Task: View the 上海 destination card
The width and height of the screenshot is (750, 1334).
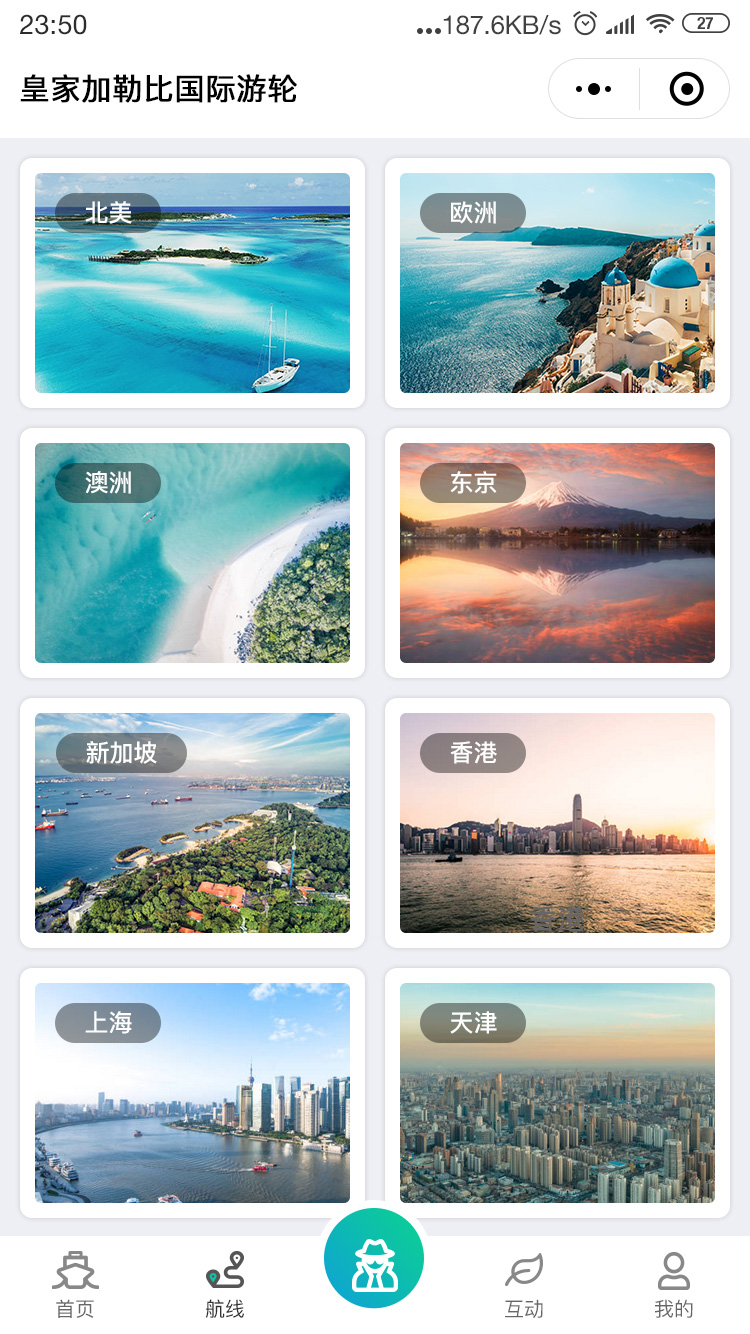Action: coord(192,1093)
